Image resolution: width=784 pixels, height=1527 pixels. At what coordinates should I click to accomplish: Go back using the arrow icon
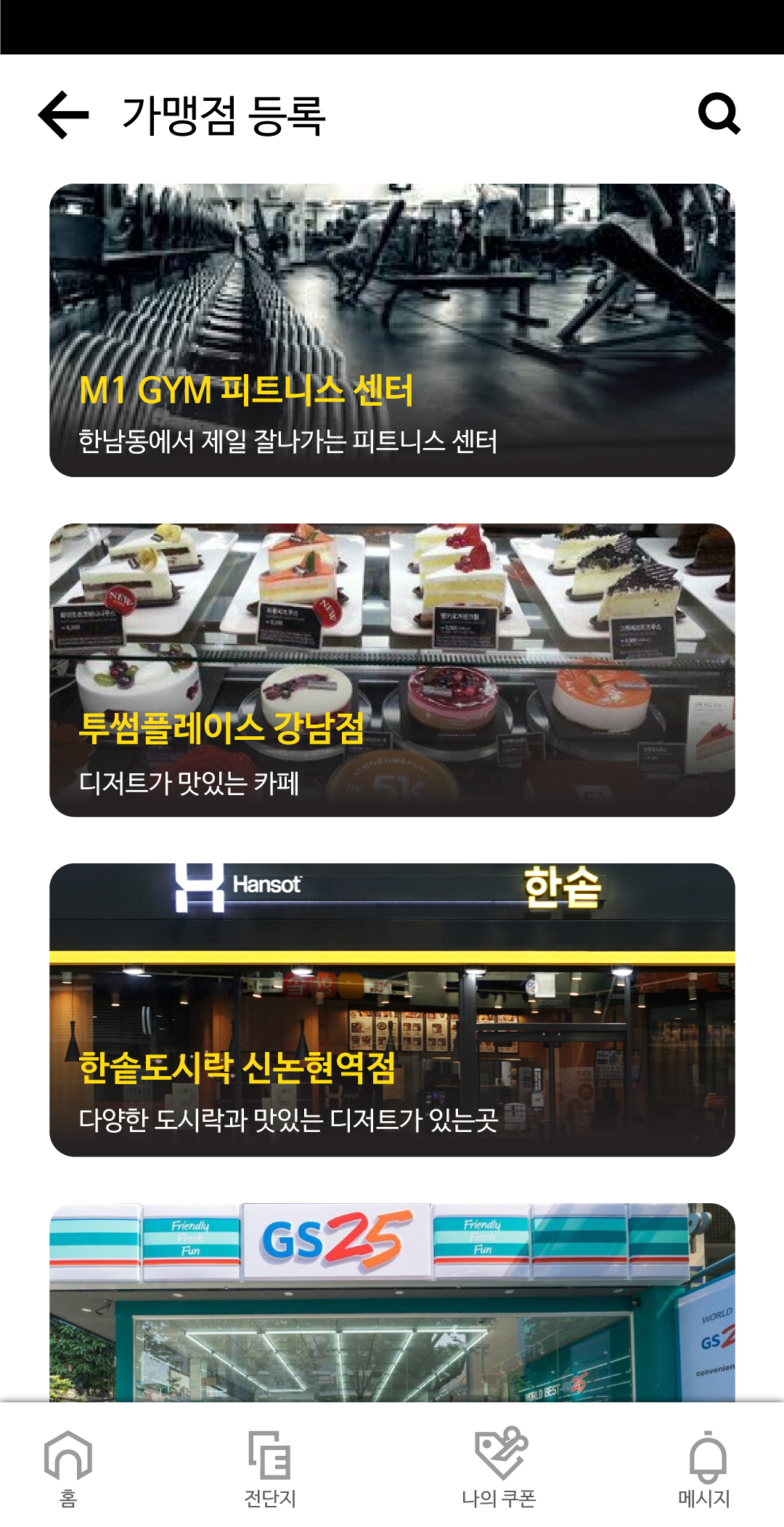coord(64,115)
